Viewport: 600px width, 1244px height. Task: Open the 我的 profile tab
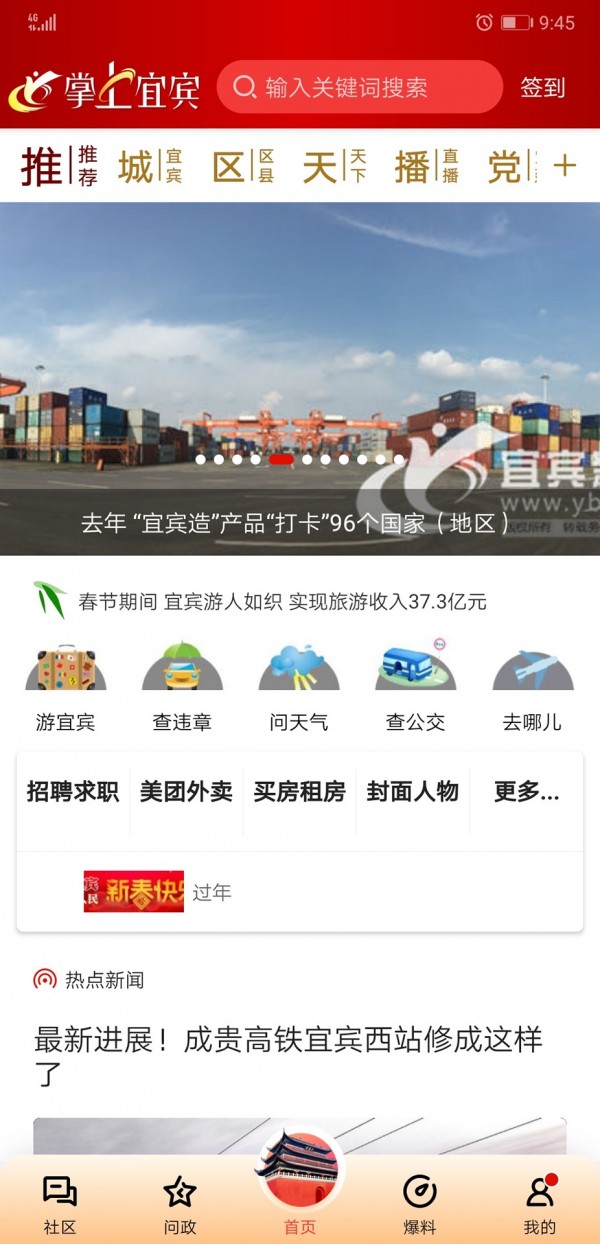(x=540, y=1203)
